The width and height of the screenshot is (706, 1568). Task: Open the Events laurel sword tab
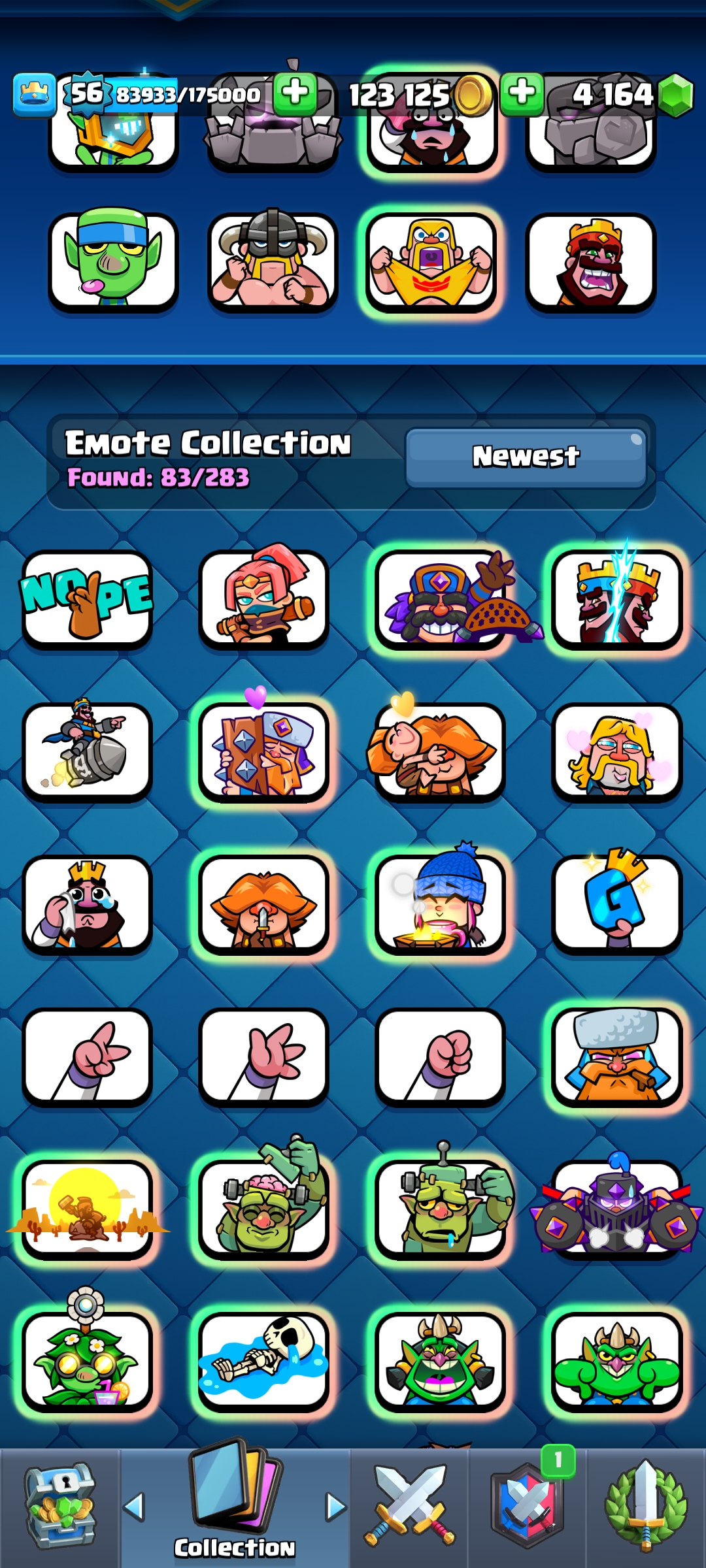click(646, 1506)
